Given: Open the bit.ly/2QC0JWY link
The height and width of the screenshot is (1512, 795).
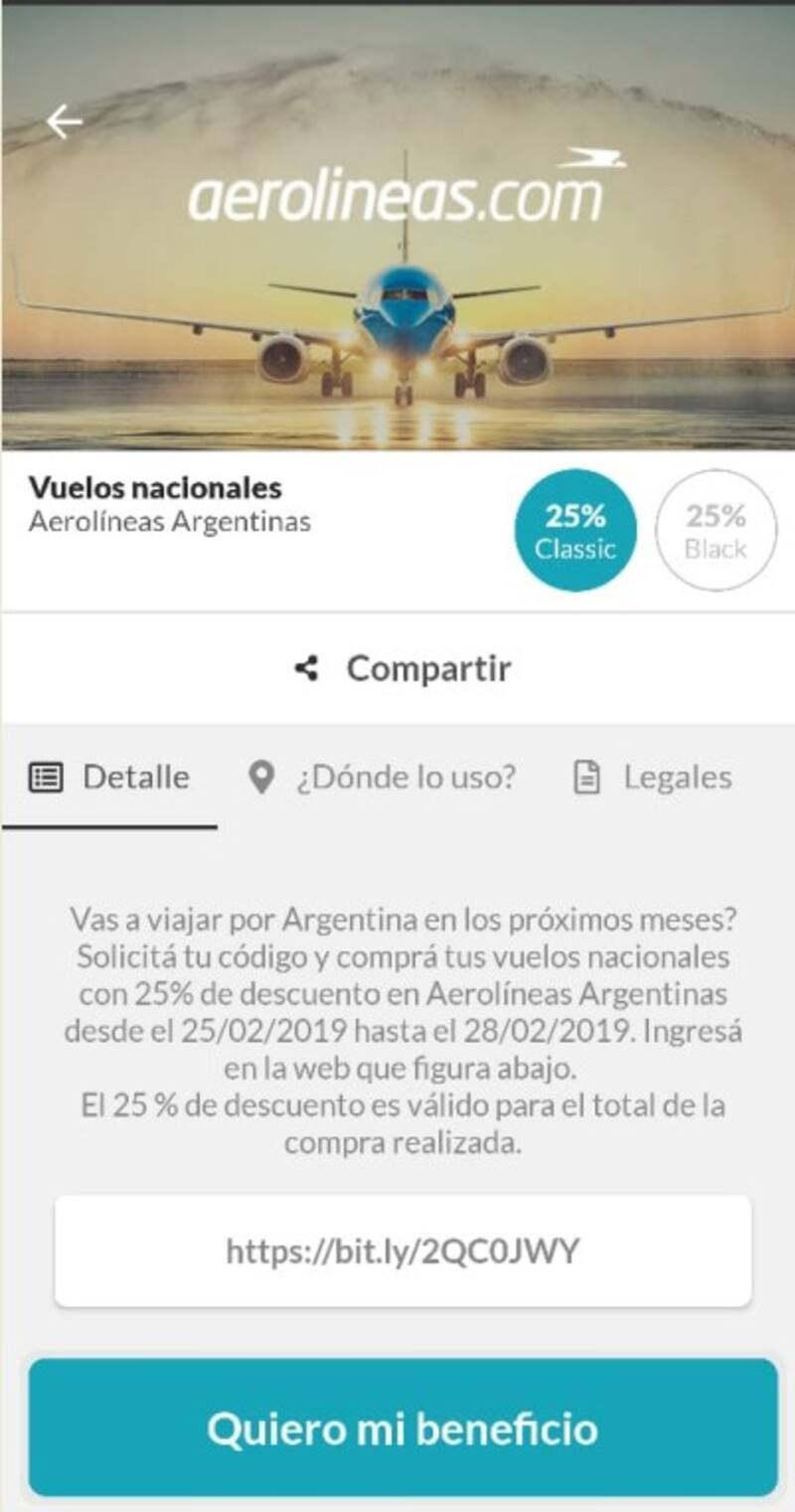Looking at the screenshot, I should (x=402, y=1251).
